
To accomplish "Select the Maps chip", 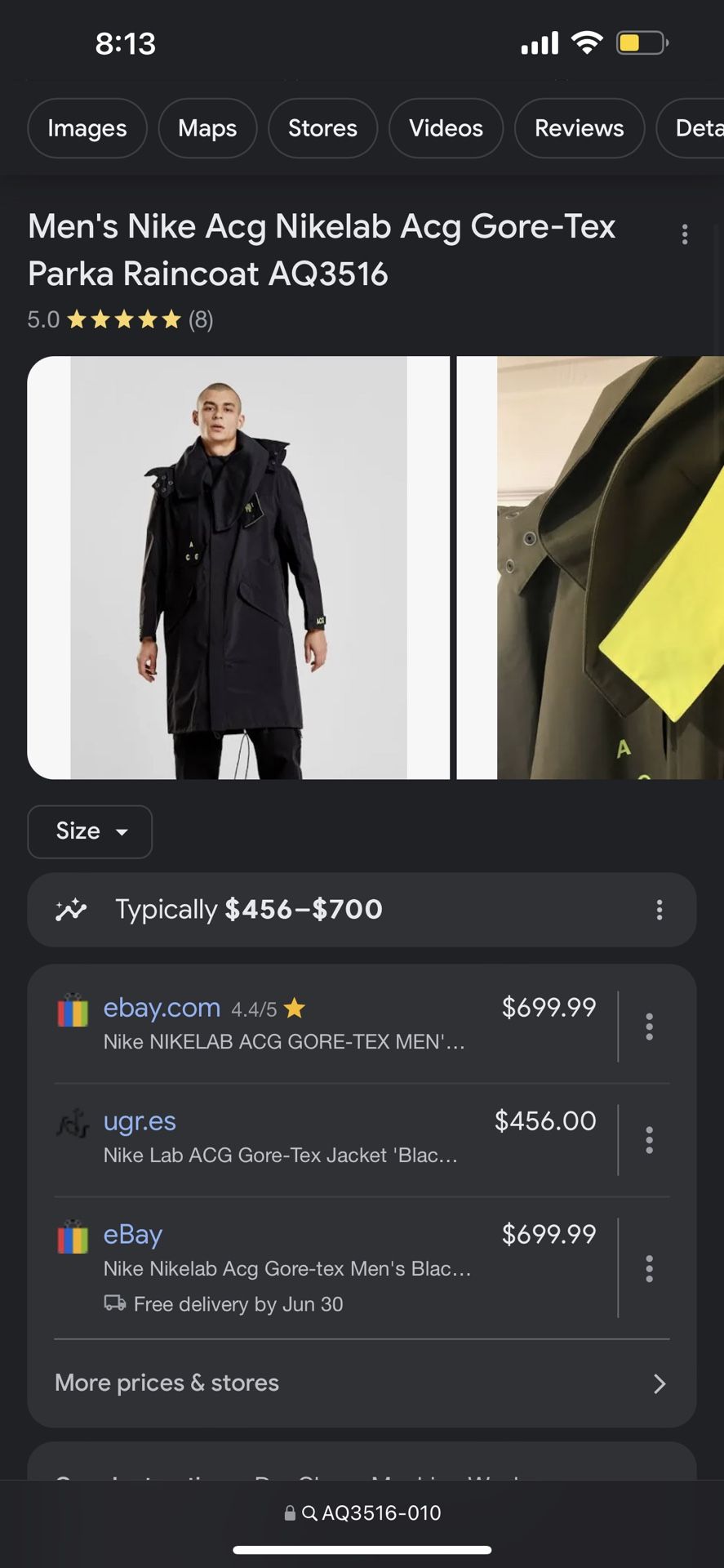I will pos(207,128).
